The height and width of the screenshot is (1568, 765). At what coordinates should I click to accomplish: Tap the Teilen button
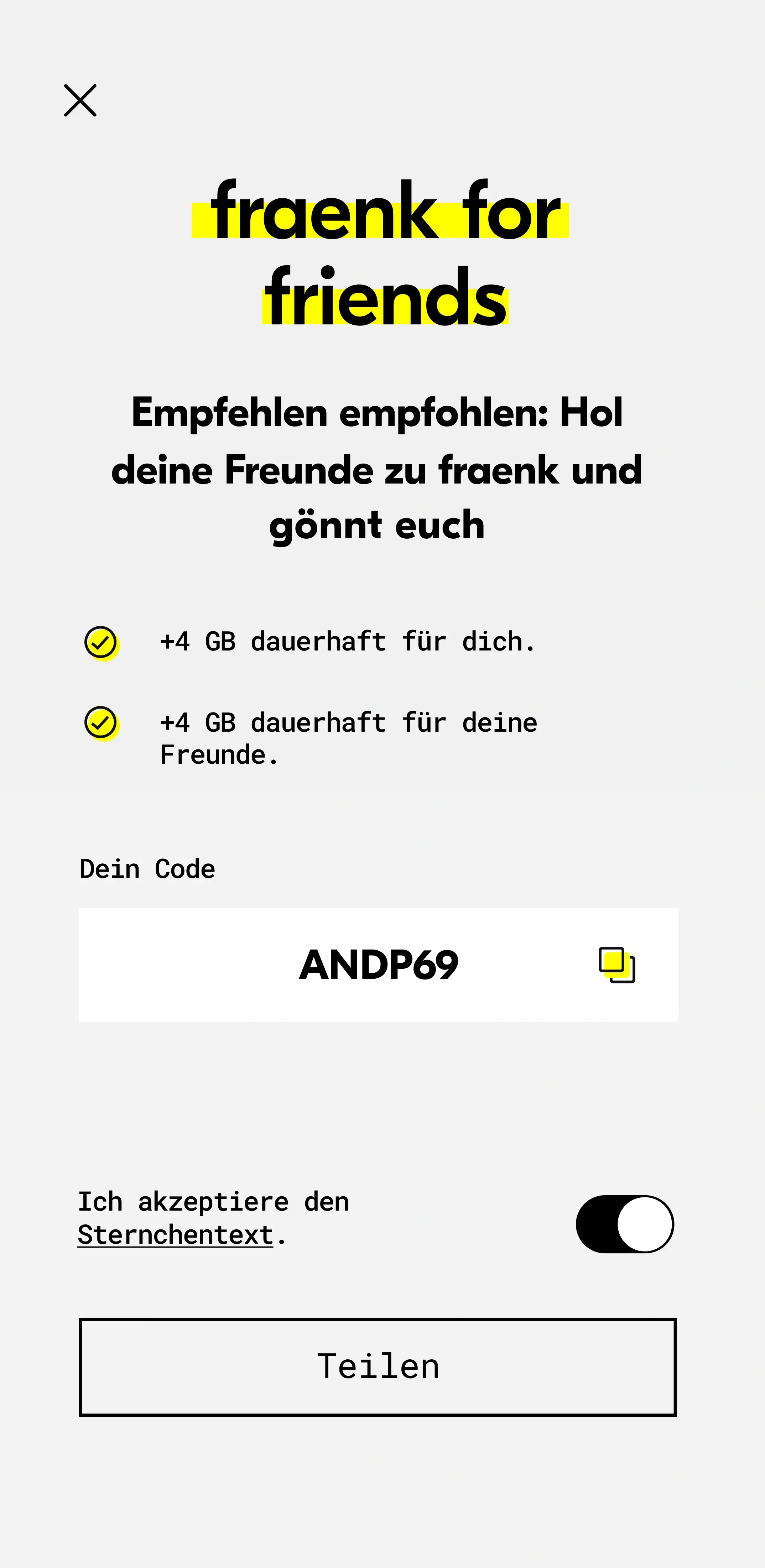tap(378, 1367)
